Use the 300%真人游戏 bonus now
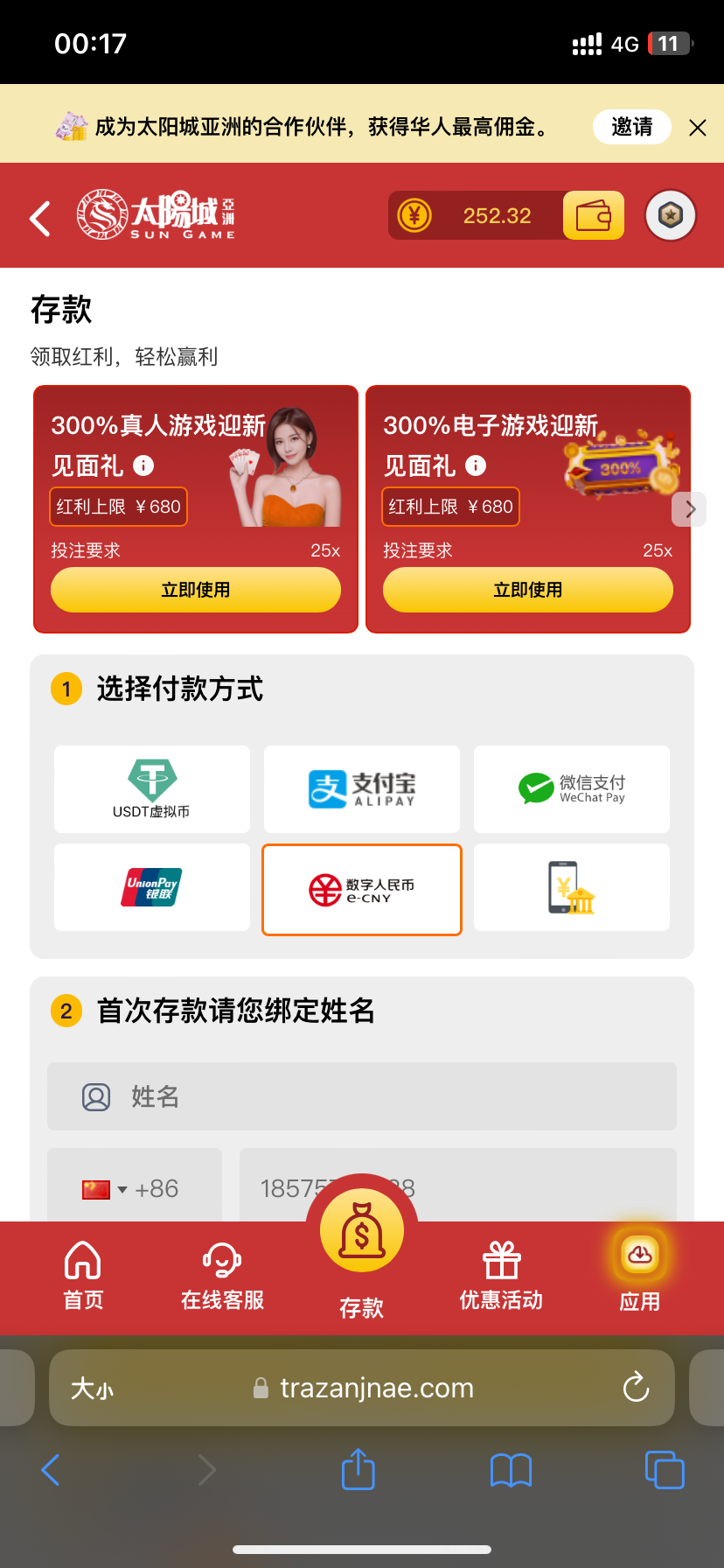 click(195, 590)
